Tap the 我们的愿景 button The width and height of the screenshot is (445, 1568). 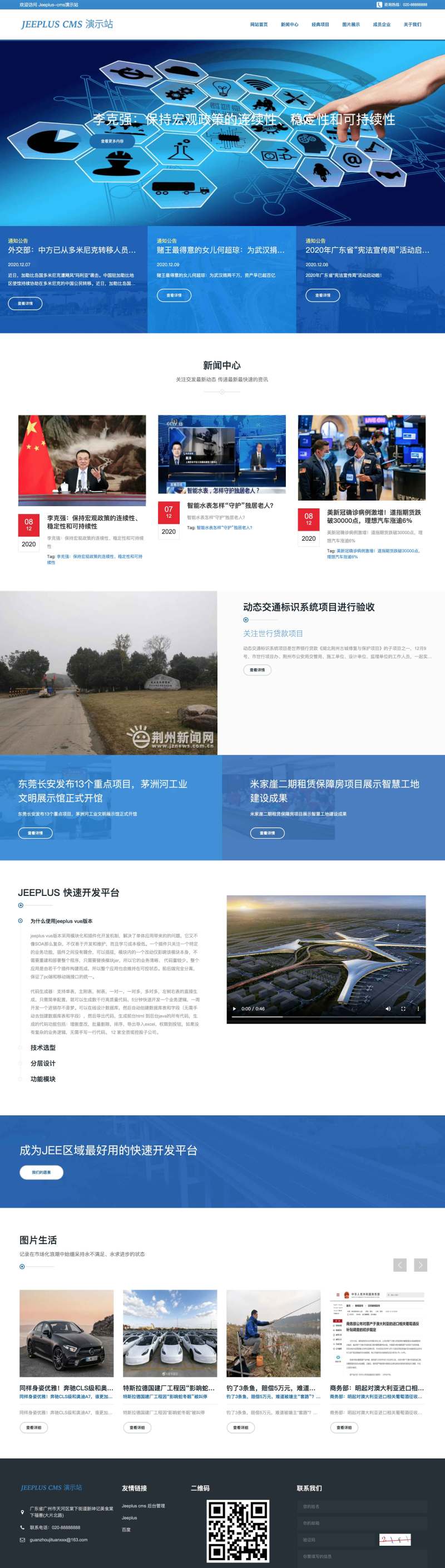pyautogui.click(x=41, y=1172)
